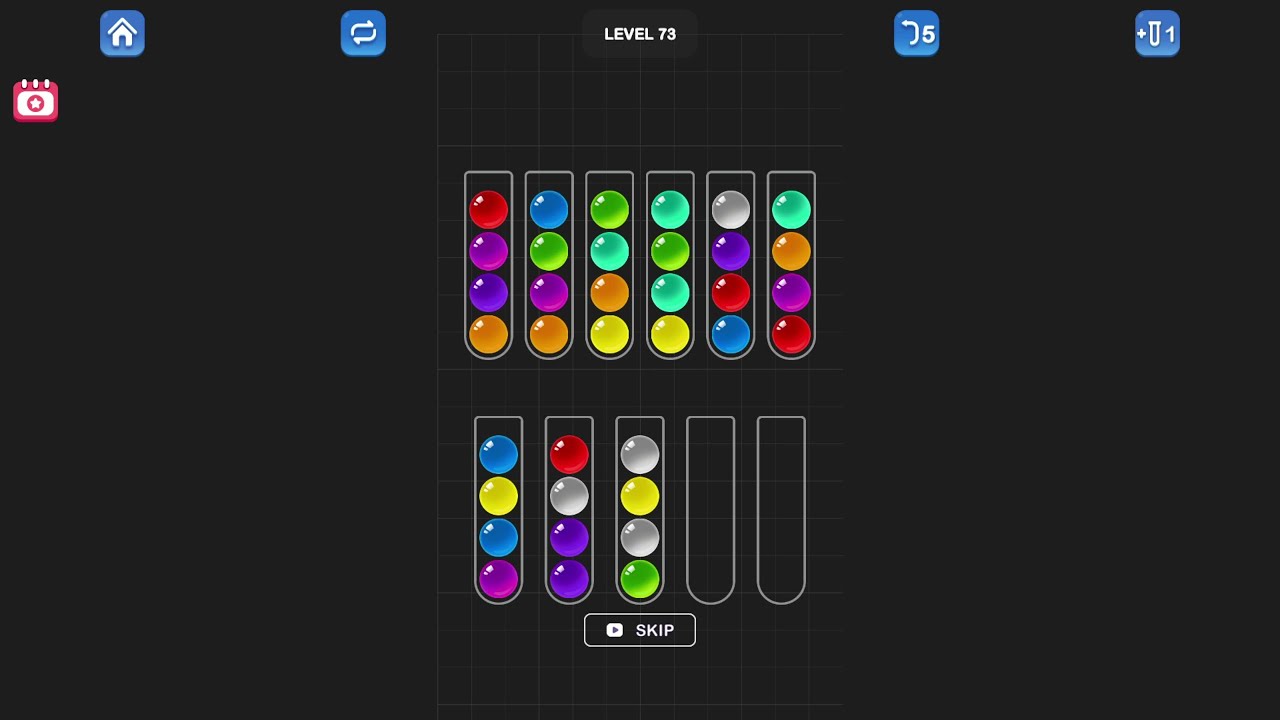Open the daily calendar rewards
Viewport: 1280px width, 720px height.
(x=36, y=101)
